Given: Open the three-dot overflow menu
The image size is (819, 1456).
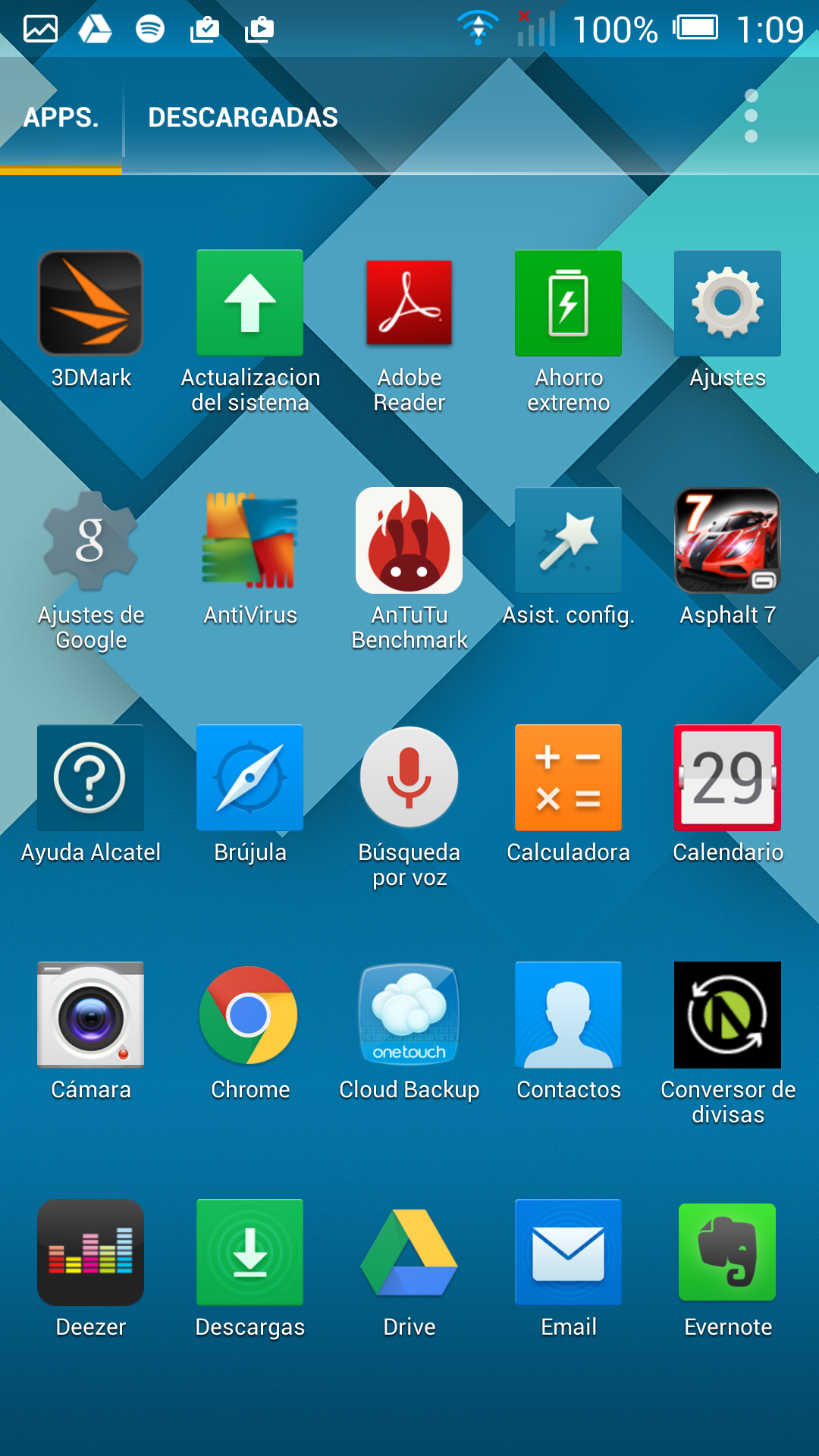Looking at the screenshot, I should pyautogui.click(x=751, y=116).
